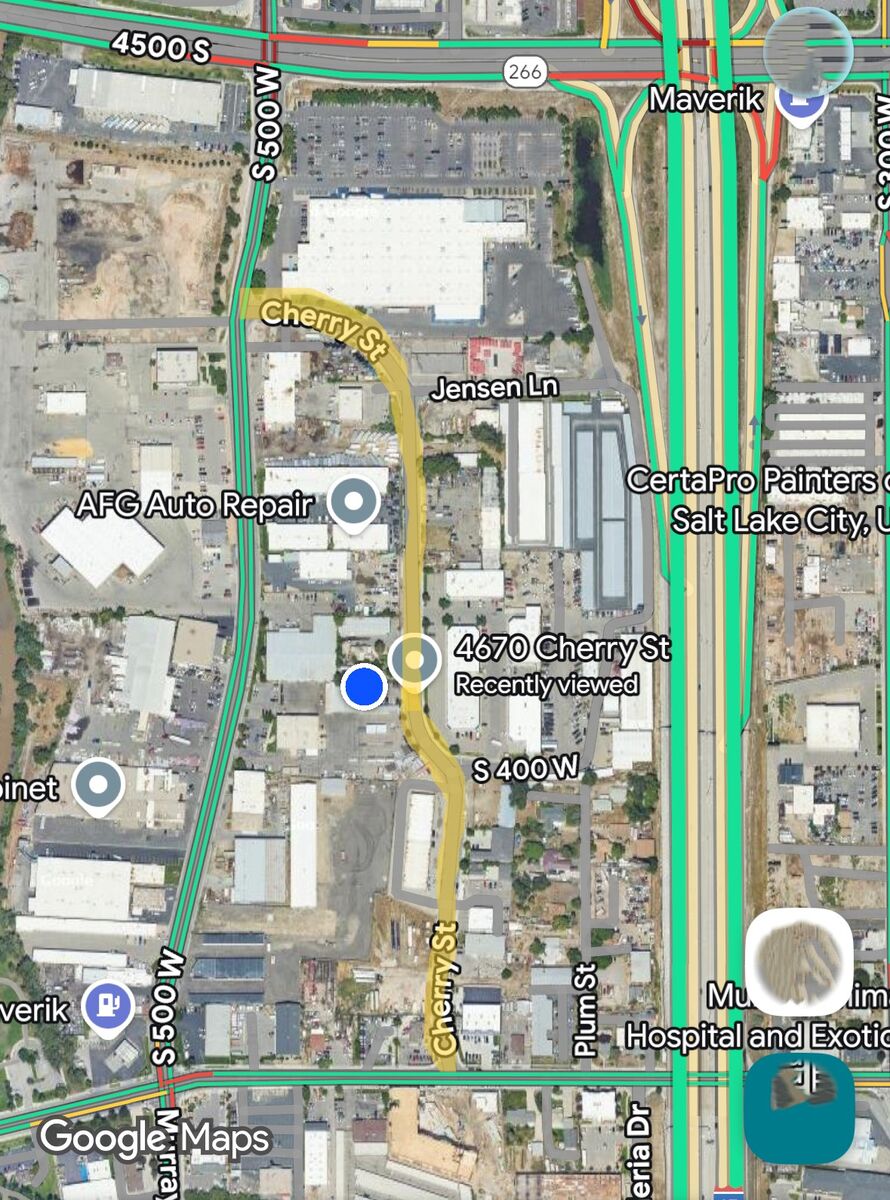Tap the blue current-location dot
The width and height of the screenshot is (890, 1200).
click(x=364, y=686)
